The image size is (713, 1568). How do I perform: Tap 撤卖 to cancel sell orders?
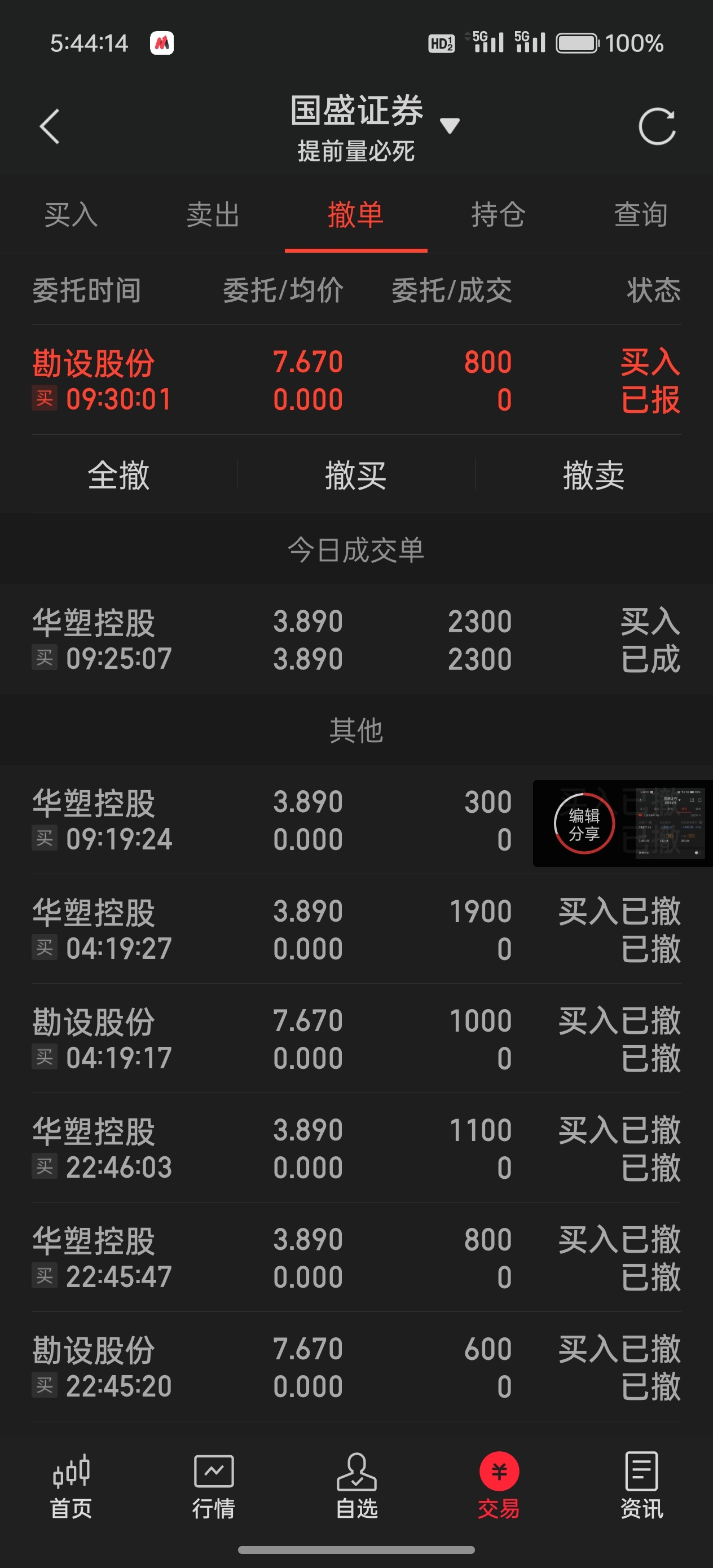[x=593, y=475]
